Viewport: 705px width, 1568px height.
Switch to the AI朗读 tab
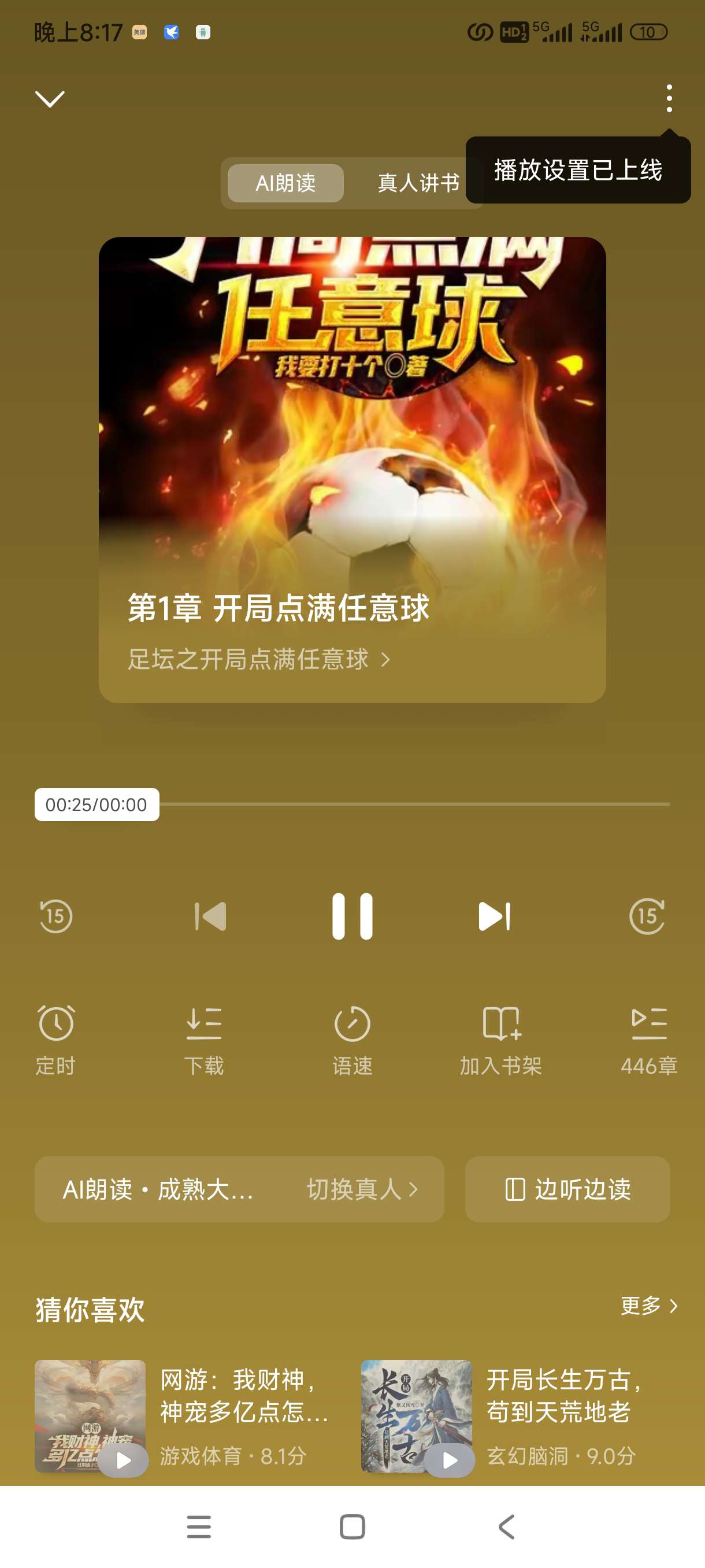285,183
